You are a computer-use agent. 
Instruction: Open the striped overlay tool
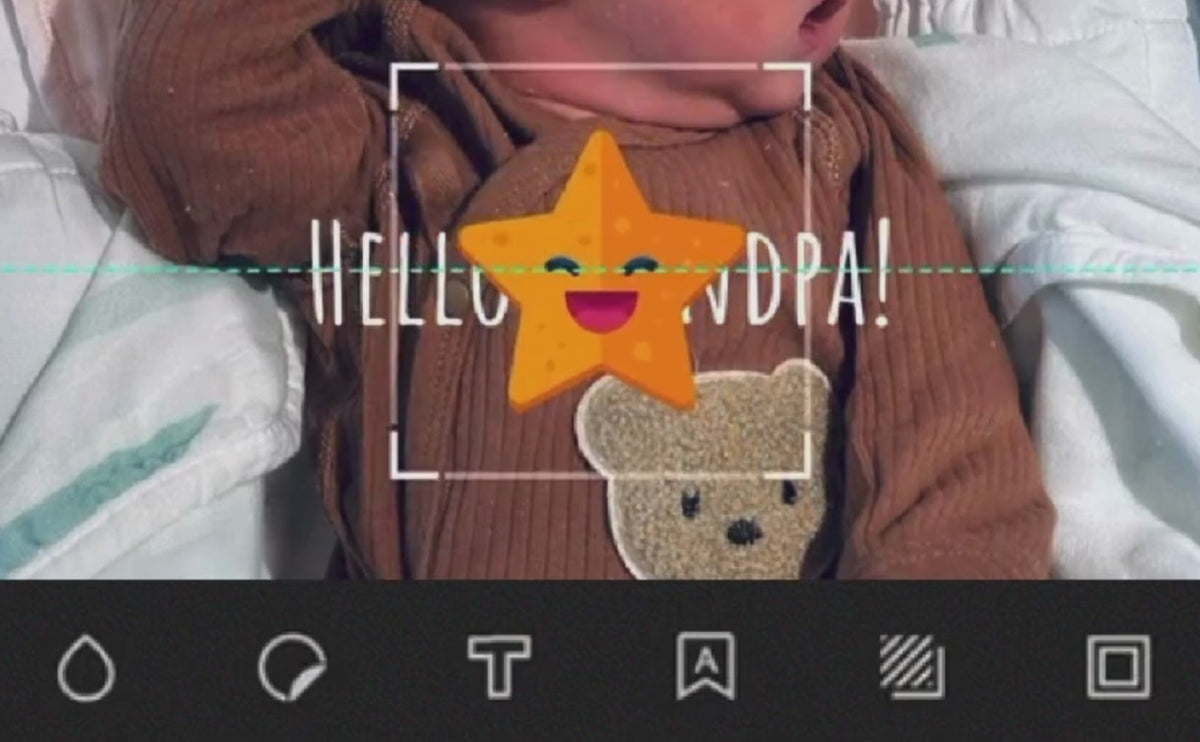[x=911, y=666]
